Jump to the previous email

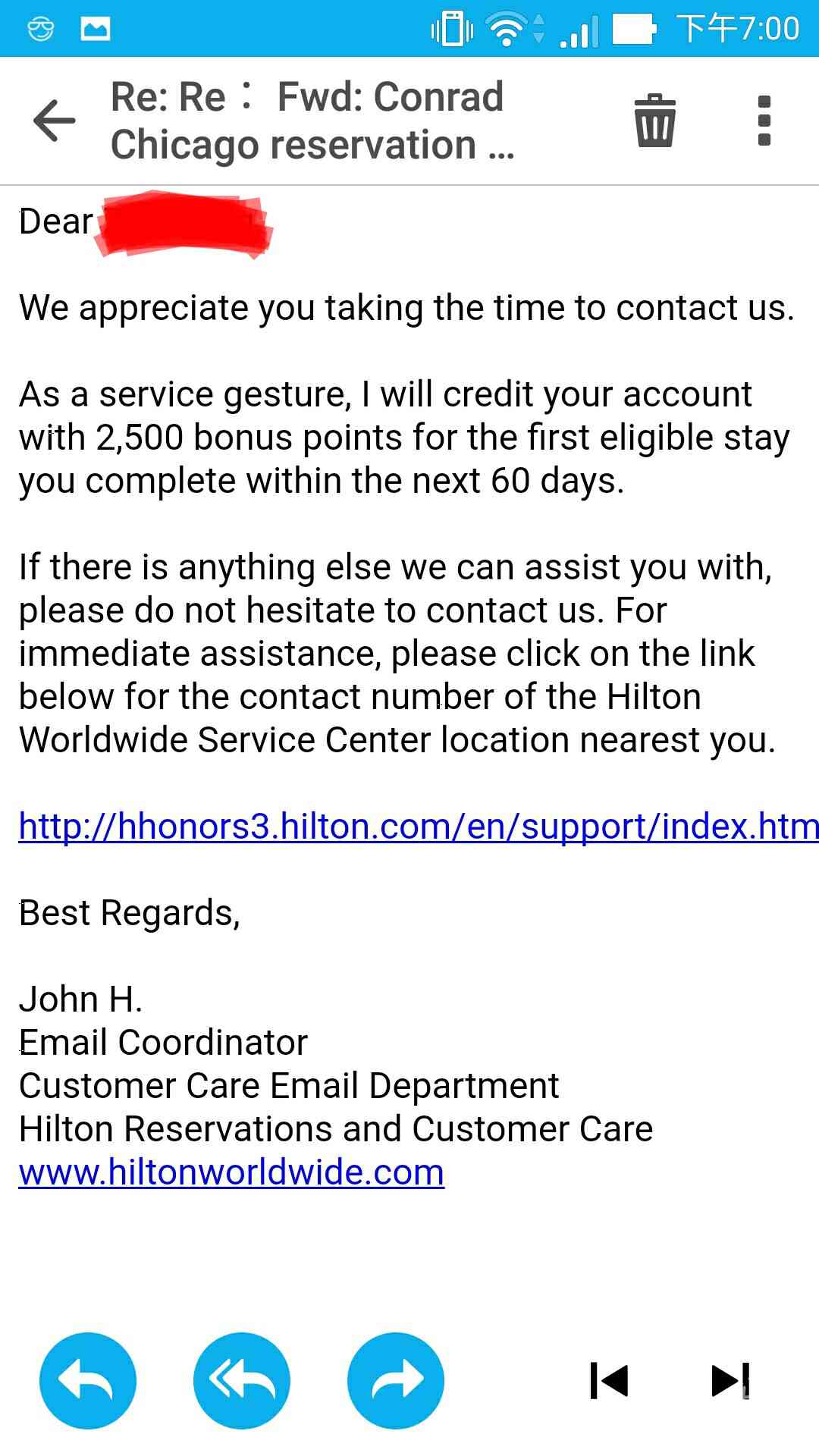(x=609, y=1380)
